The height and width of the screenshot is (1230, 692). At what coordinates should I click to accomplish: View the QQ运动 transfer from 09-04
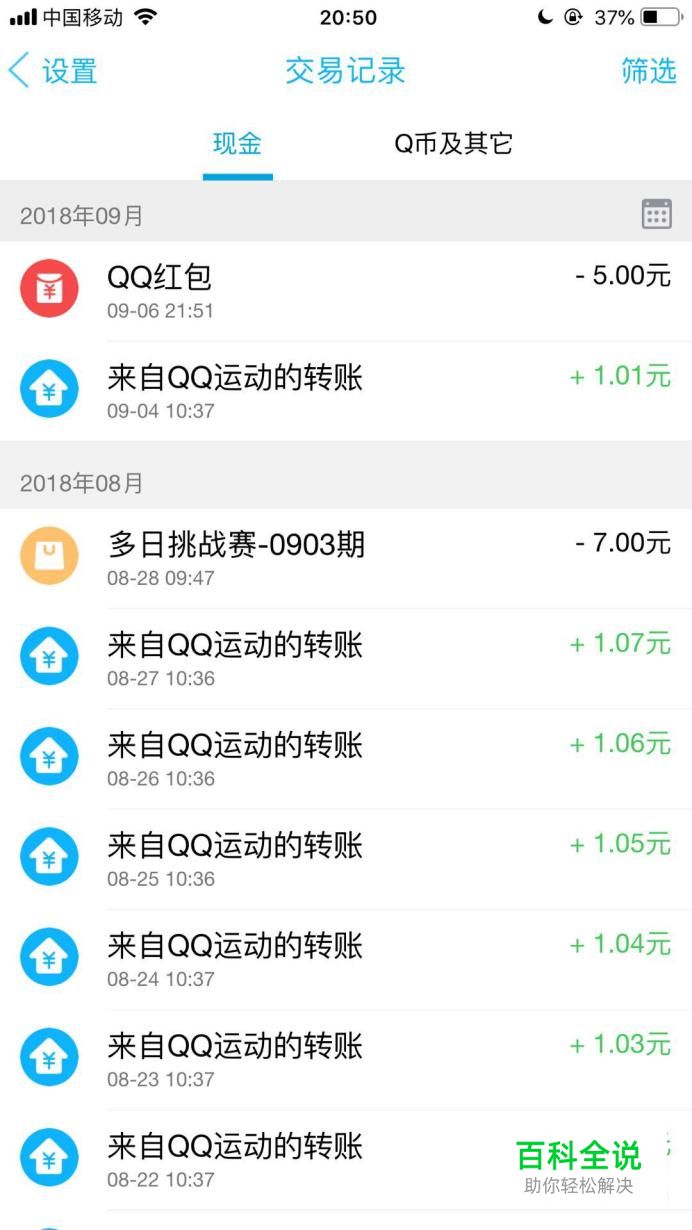(346, 391)
